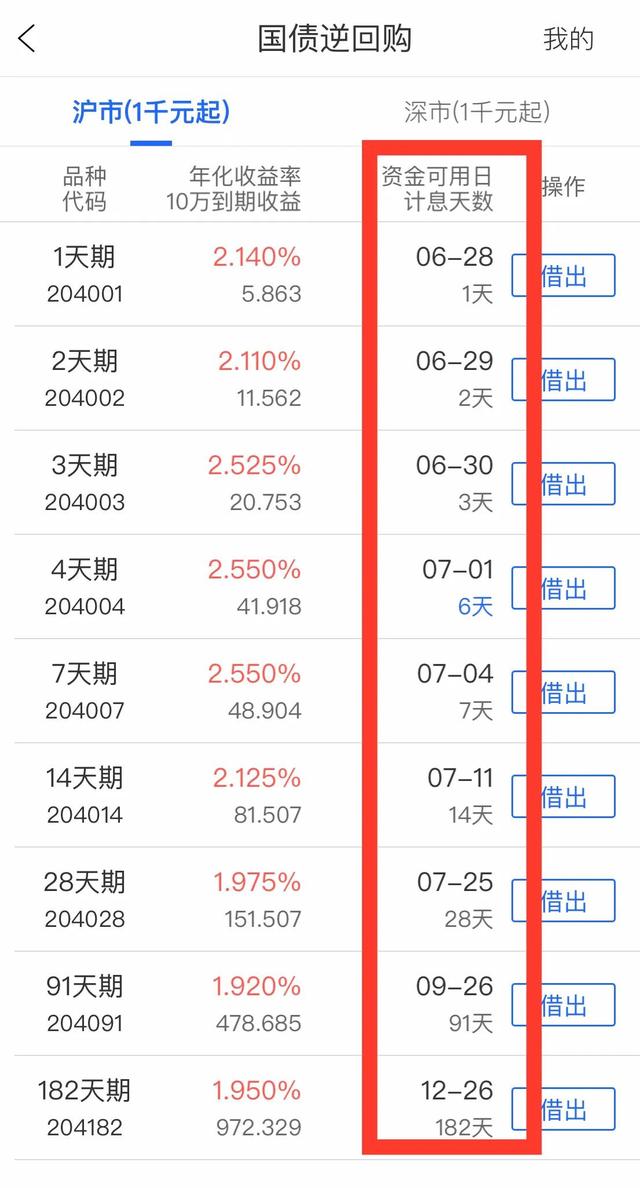Image resolution: width=640 pixels, height=1188 pixels.
Task: Tap 借出 for the 14天期 204014 row
Action: point(564,796)
